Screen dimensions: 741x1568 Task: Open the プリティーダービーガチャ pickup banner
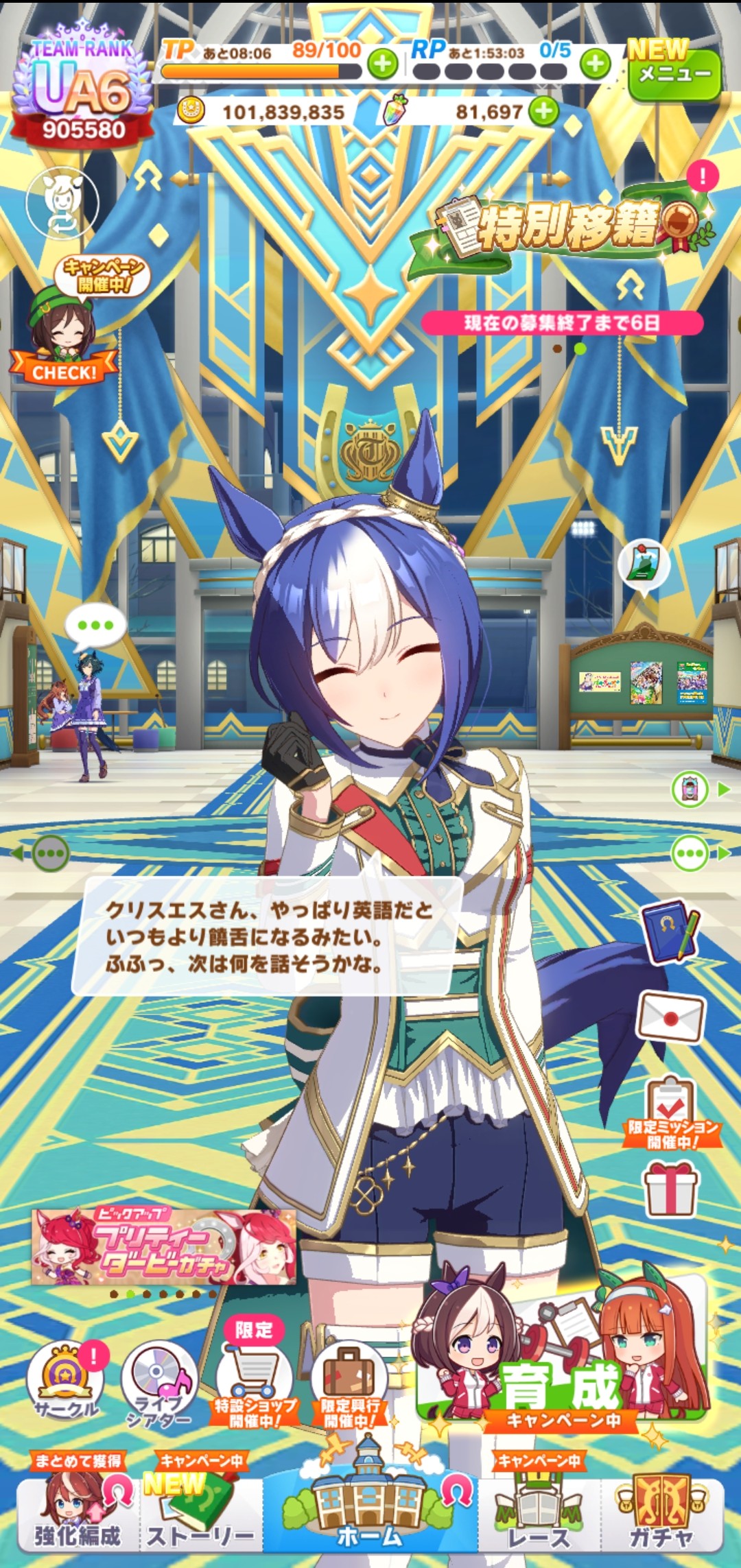[x=164, y=1248]
